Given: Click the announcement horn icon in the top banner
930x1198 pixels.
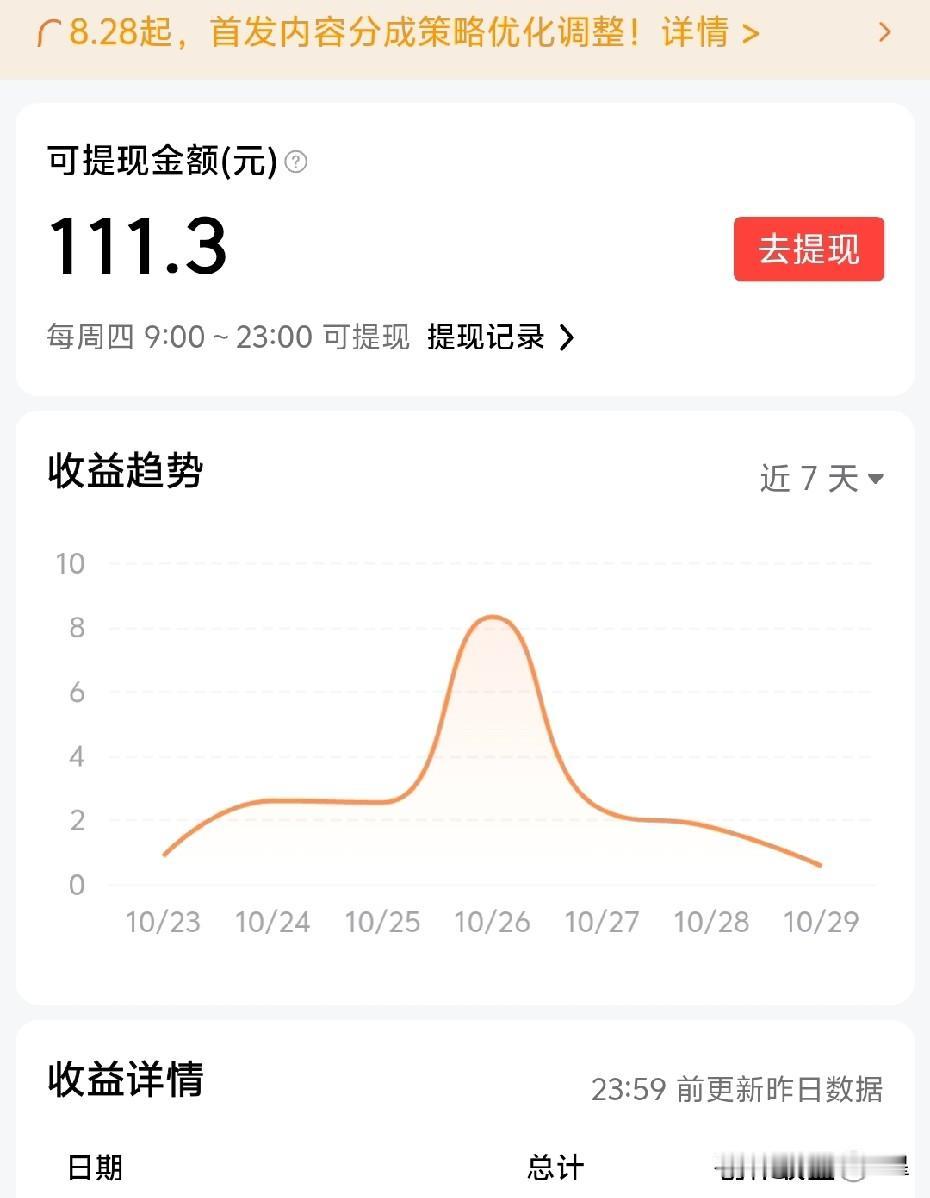Looking at the screenshot, I should point(48,31).
